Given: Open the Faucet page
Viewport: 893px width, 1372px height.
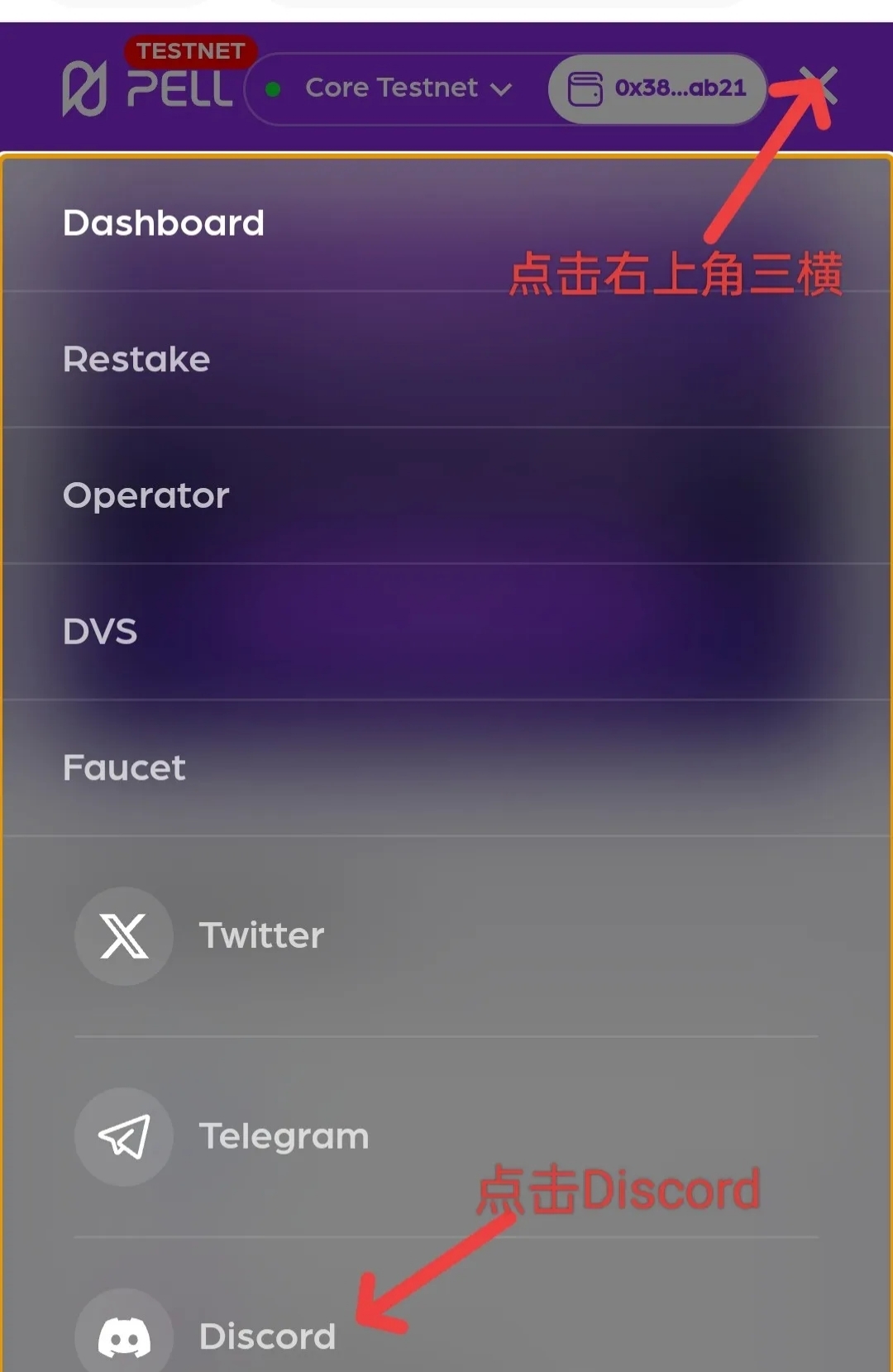Looking at the screenshot, I should (124, 768).
